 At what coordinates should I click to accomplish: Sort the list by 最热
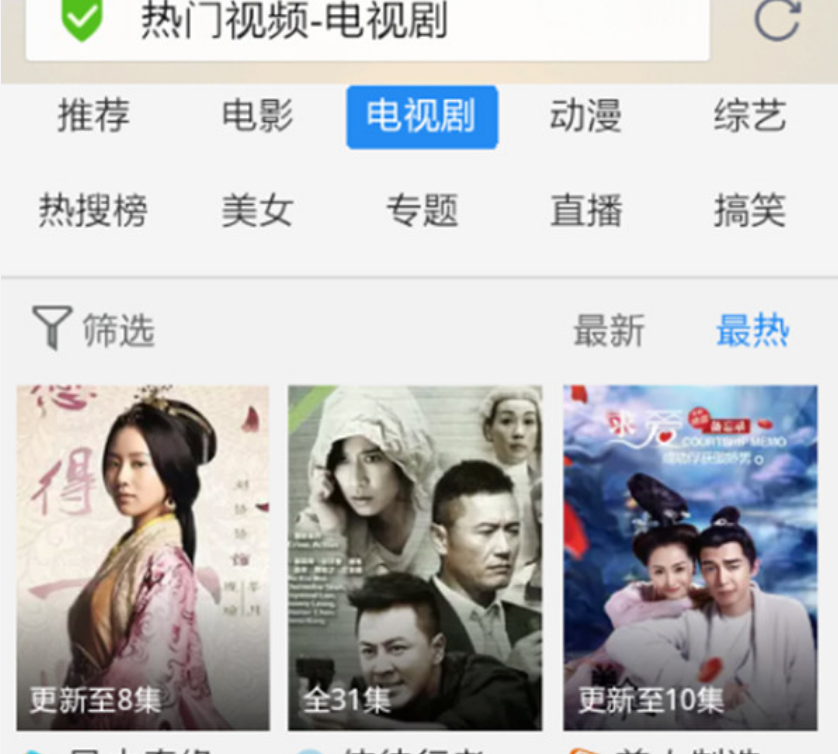point(752,331)
